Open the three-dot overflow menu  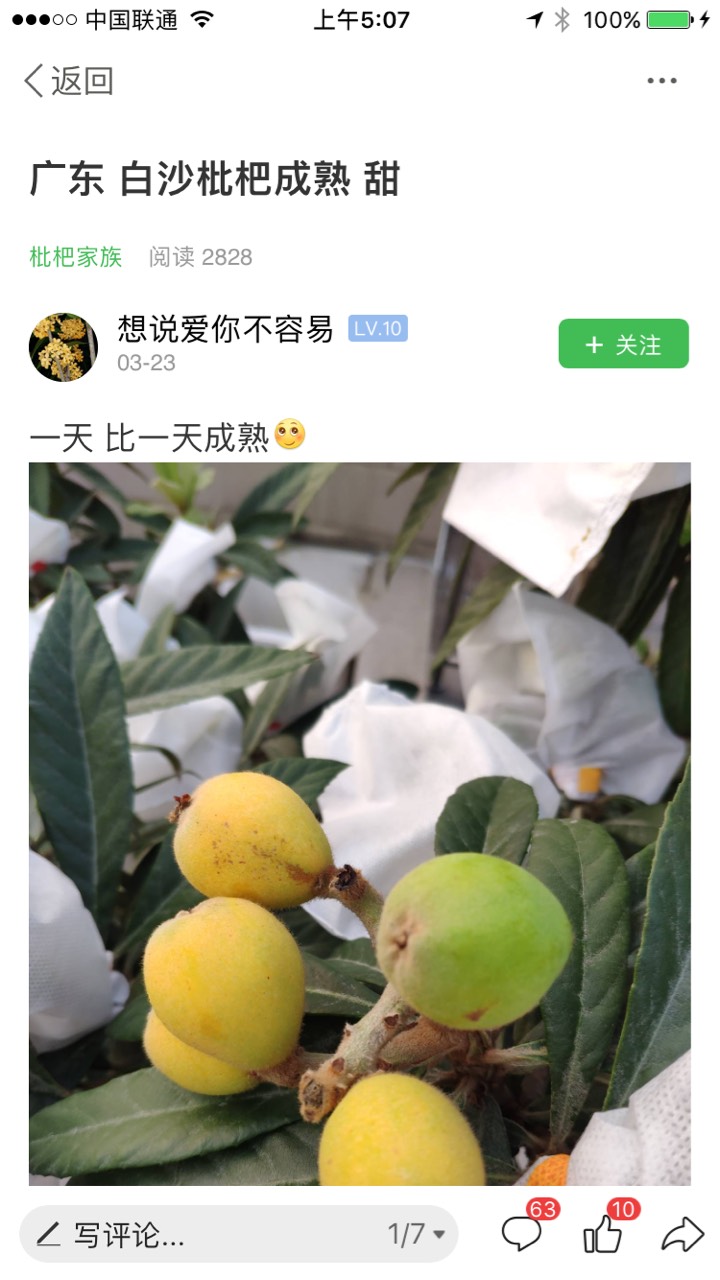[661, 81]
